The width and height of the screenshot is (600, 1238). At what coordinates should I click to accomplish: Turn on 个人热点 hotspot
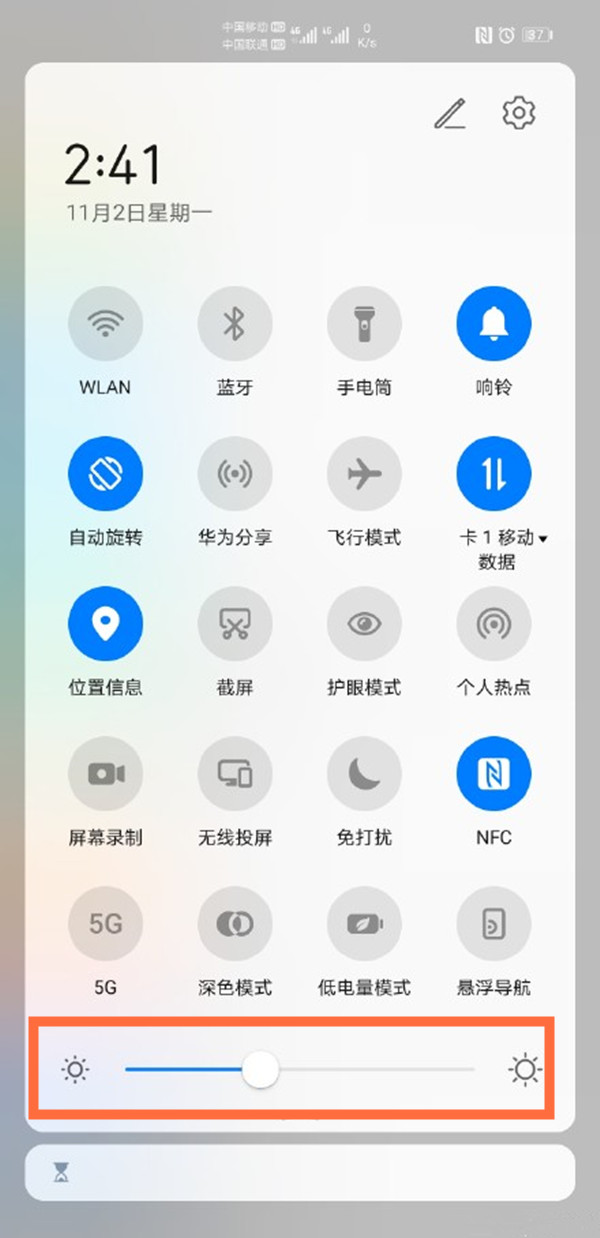[x=493, y=623]
